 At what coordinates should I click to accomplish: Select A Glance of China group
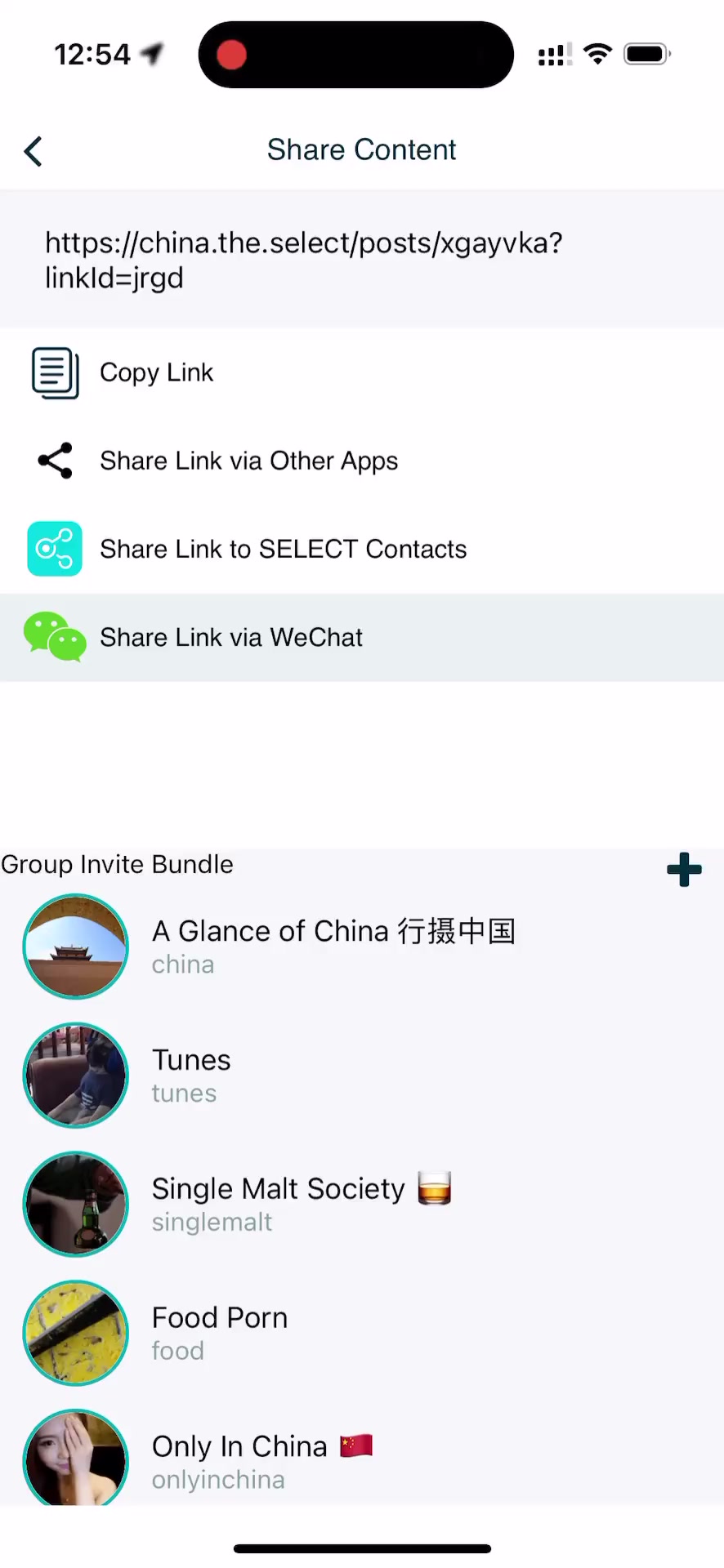[333, 946]
